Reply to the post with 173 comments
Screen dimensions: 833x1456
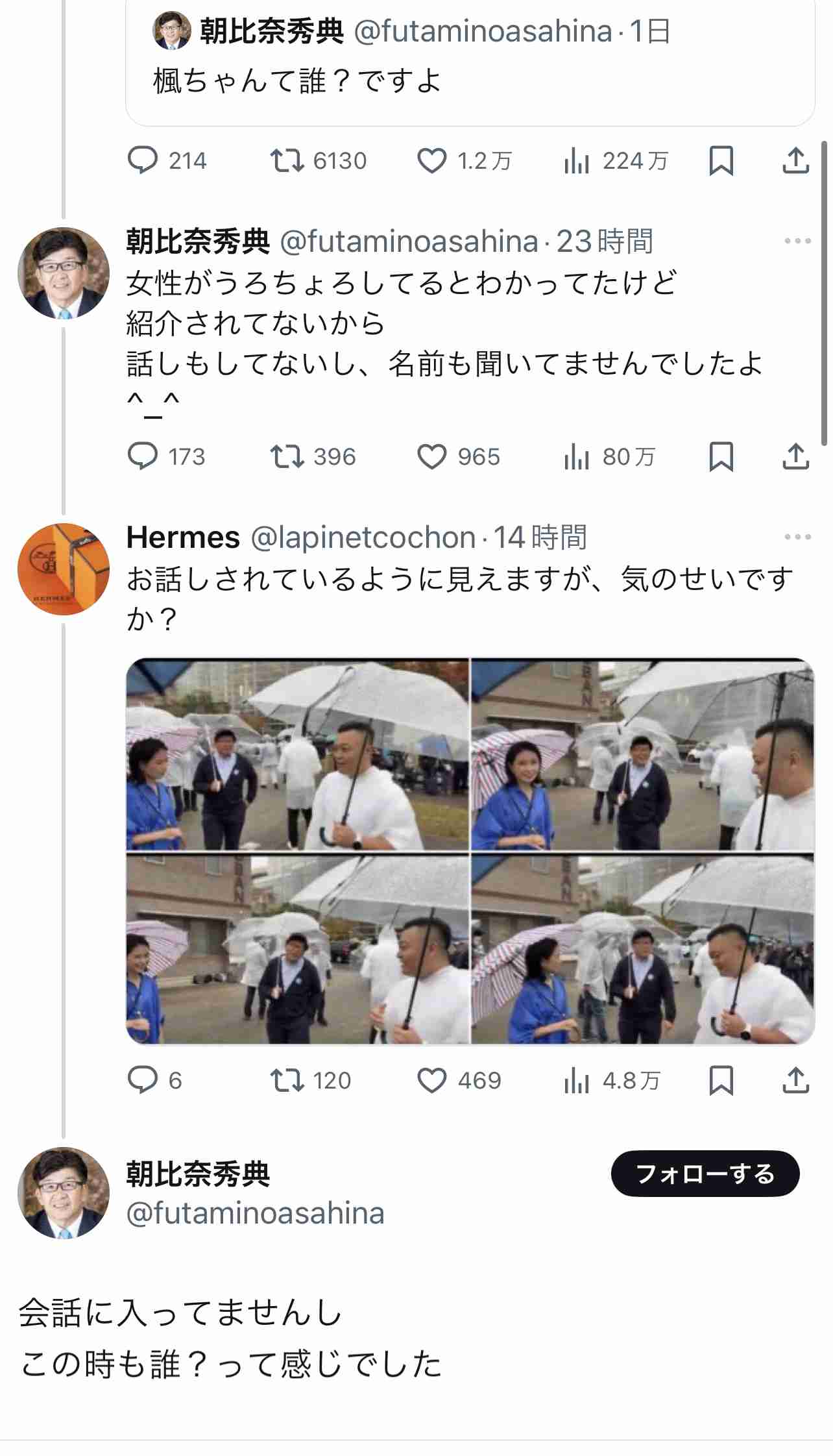pos(143,457)
